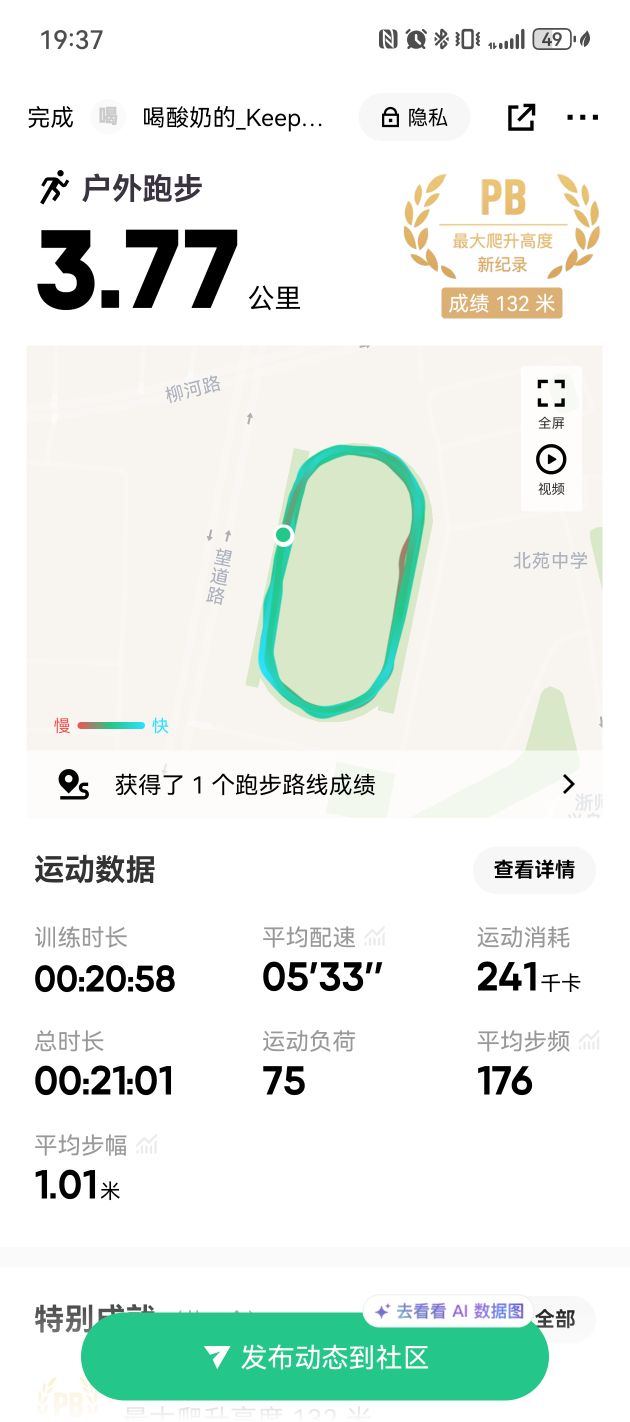
Task: Expand the map with 全屏
Action: tap(551, 403)
